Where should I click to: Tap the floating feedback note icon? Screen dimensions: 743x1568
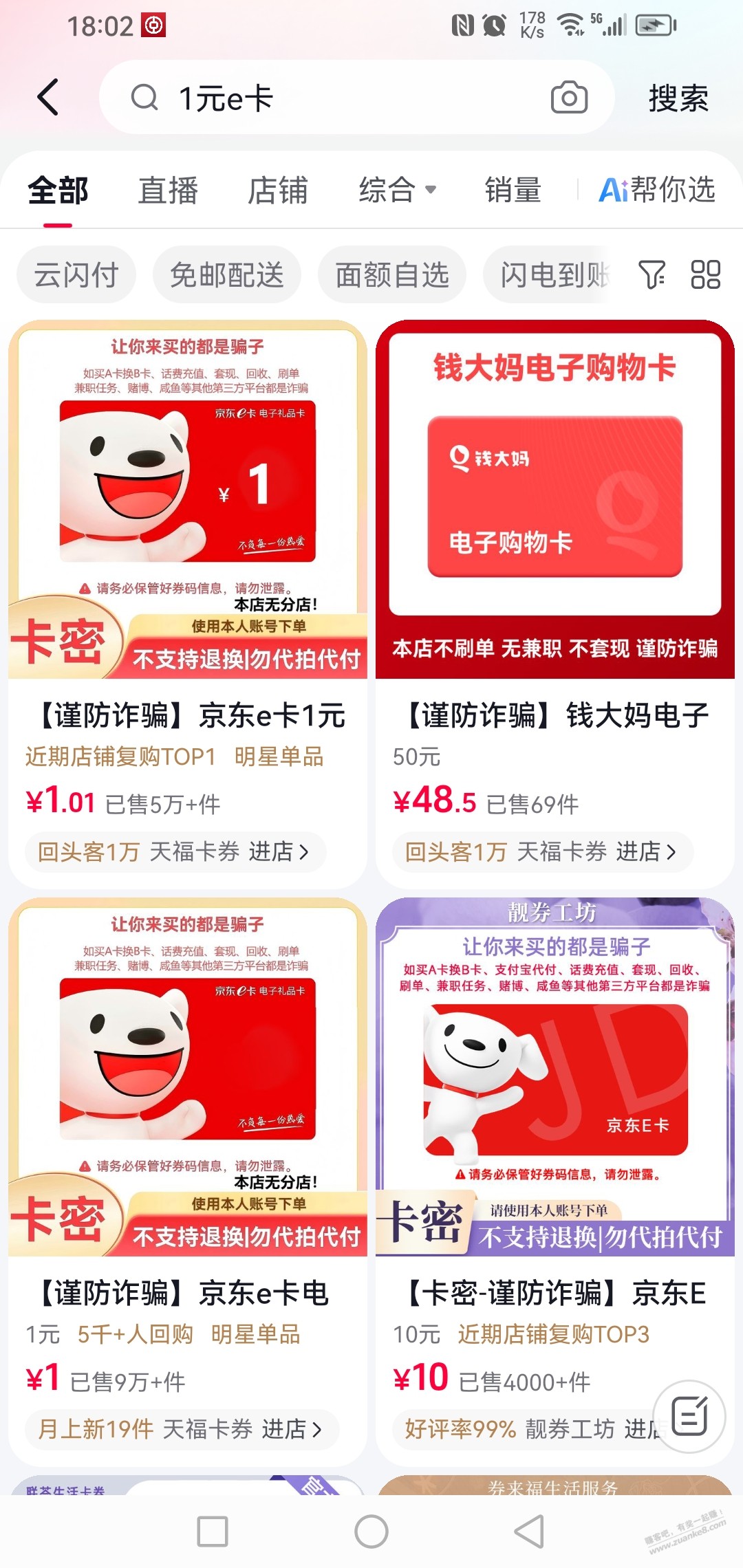click(x=689, y=1417)
